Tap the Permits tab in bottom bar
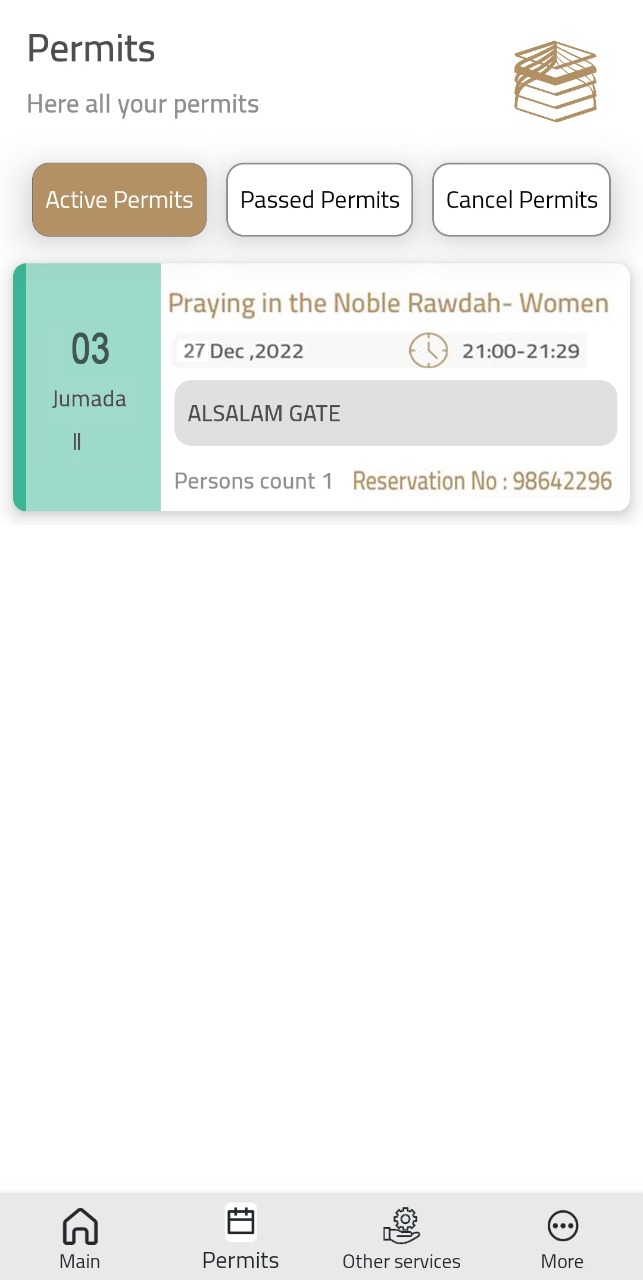643x1280 pixels. (240, 1237)
